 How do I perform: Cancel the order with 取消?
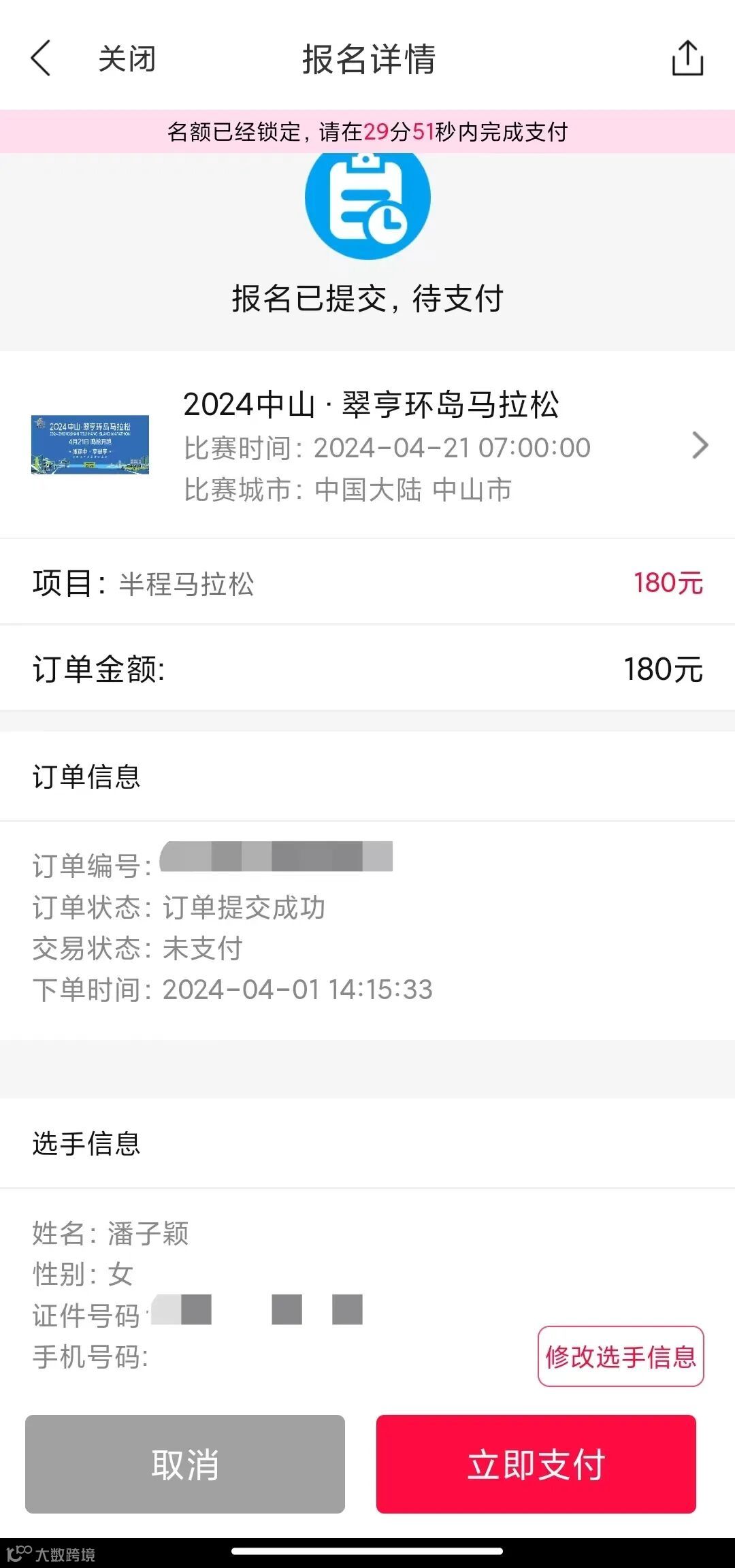(185, 1464)
